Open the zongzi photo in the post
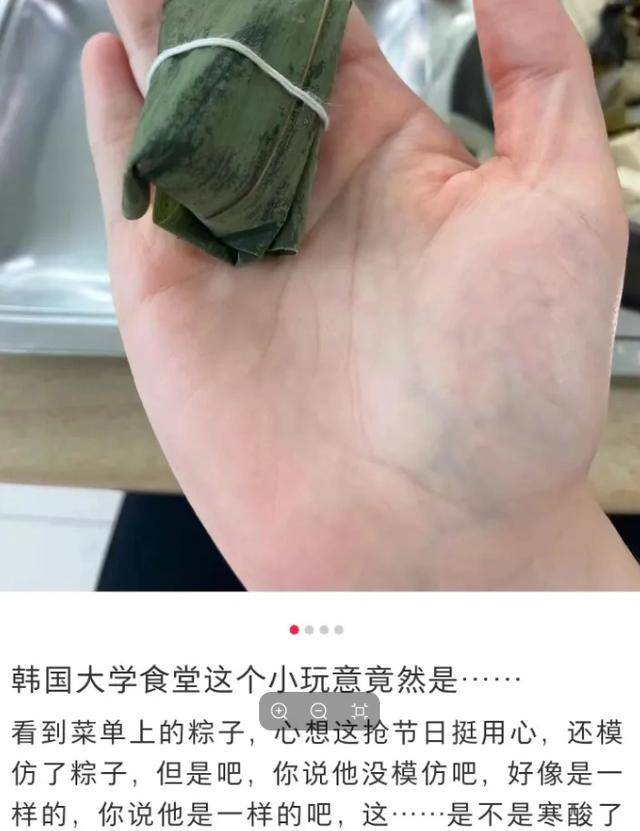Screen dimensions: 640x831 pyautogui.click(x=320, y=300)
